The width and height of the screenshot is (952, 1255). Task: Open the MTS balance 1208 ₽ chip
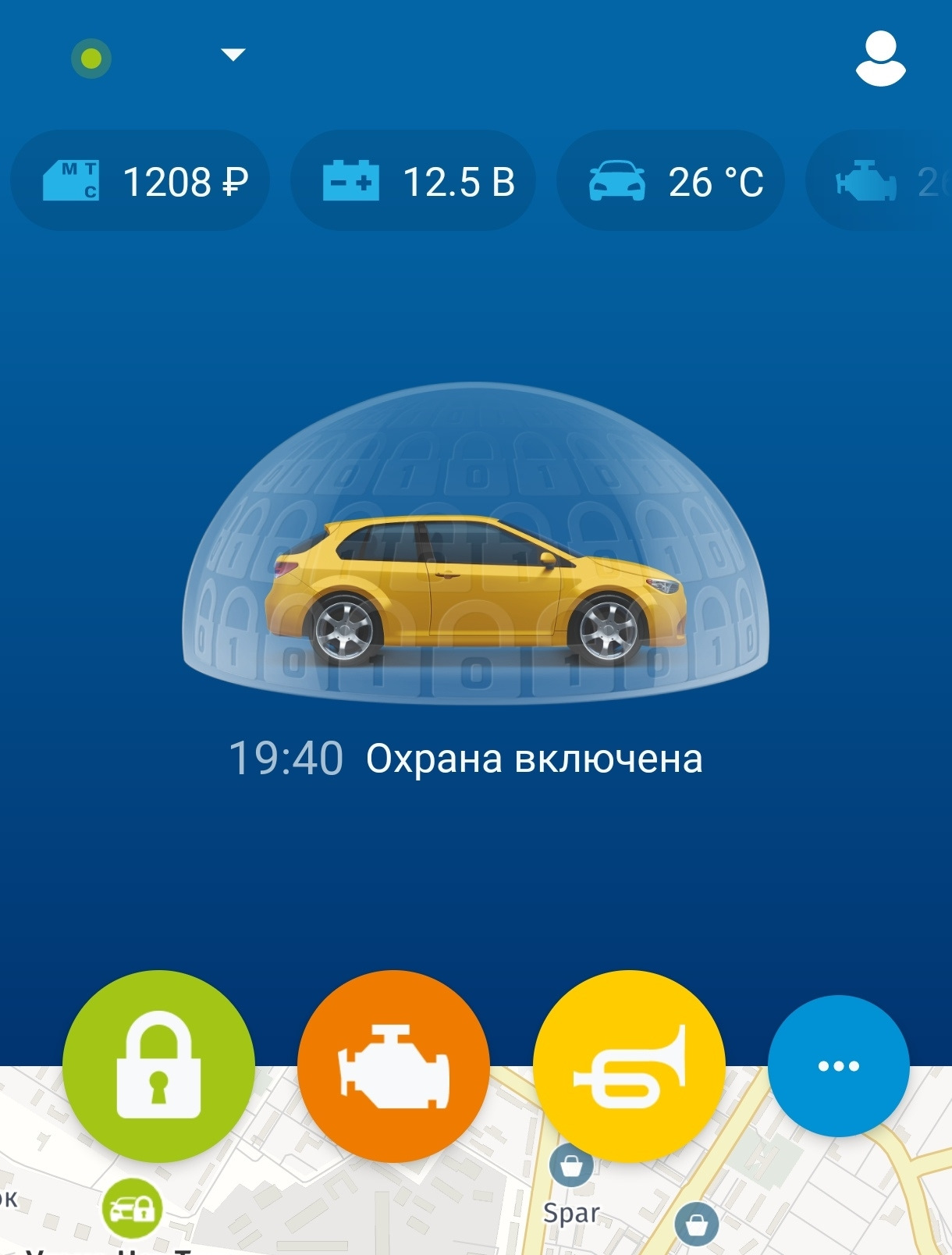pos(140,181)
